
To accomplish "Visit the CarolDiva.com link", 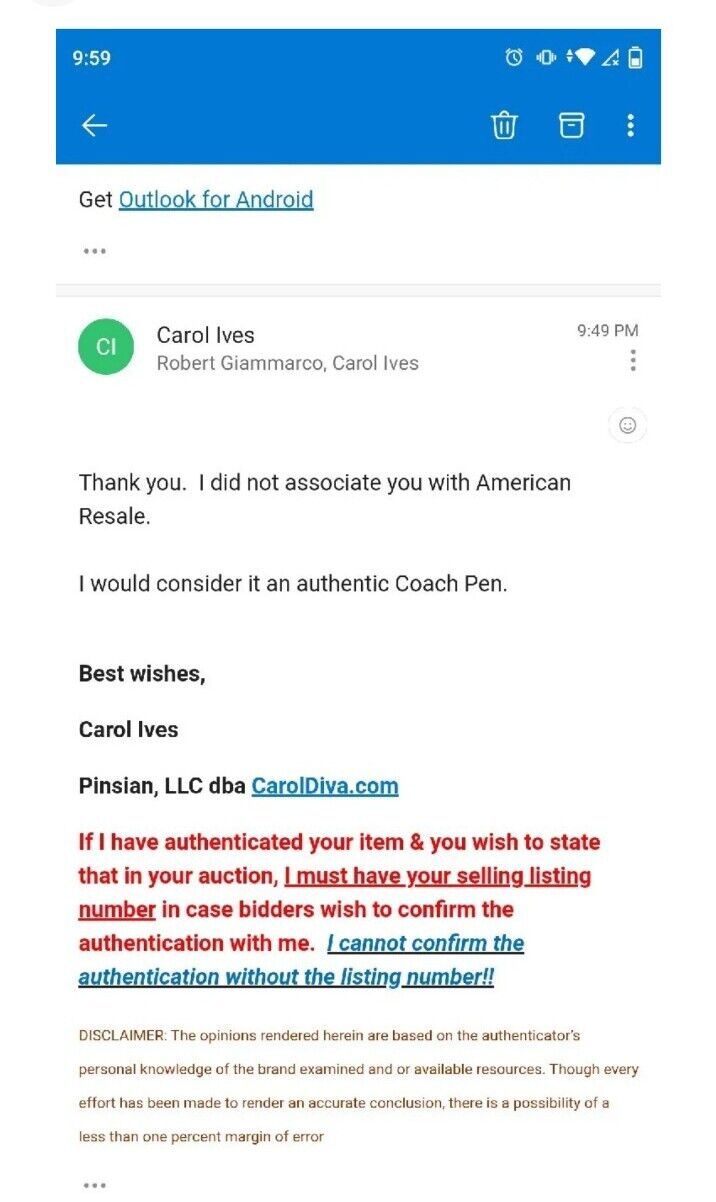I will [x=324, y=786].
